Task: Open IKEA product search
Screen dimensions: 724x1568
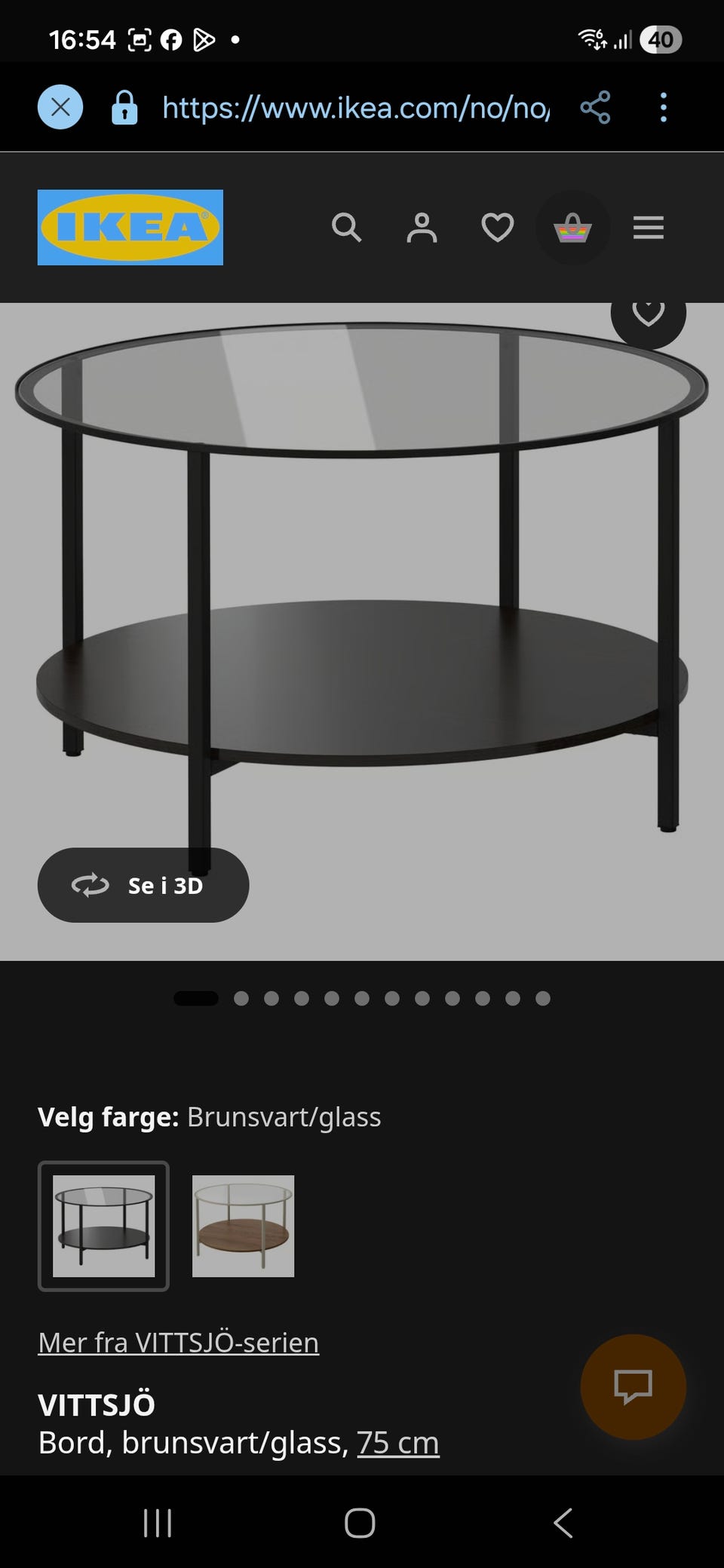Action: [347, 227]
